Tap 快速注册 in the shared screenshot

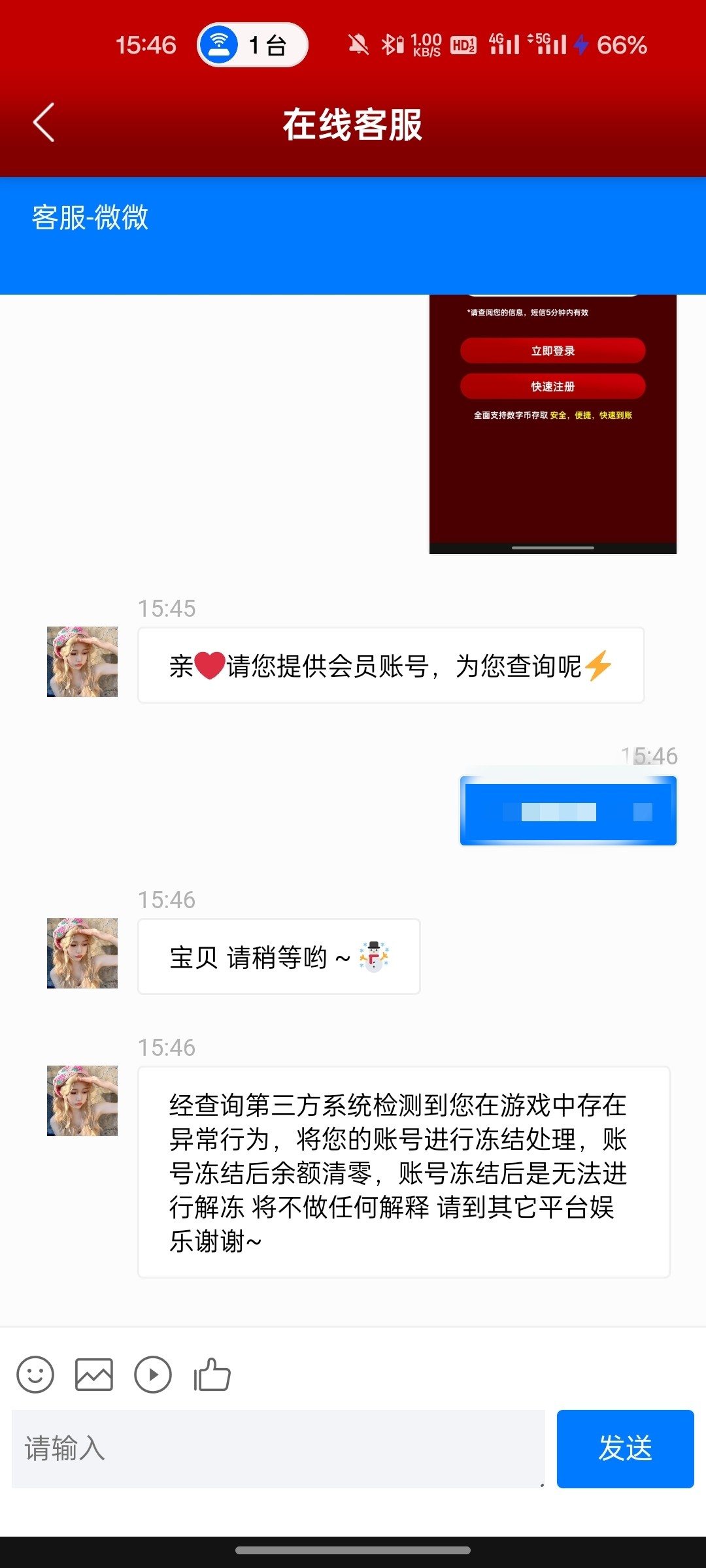(552, 386)
